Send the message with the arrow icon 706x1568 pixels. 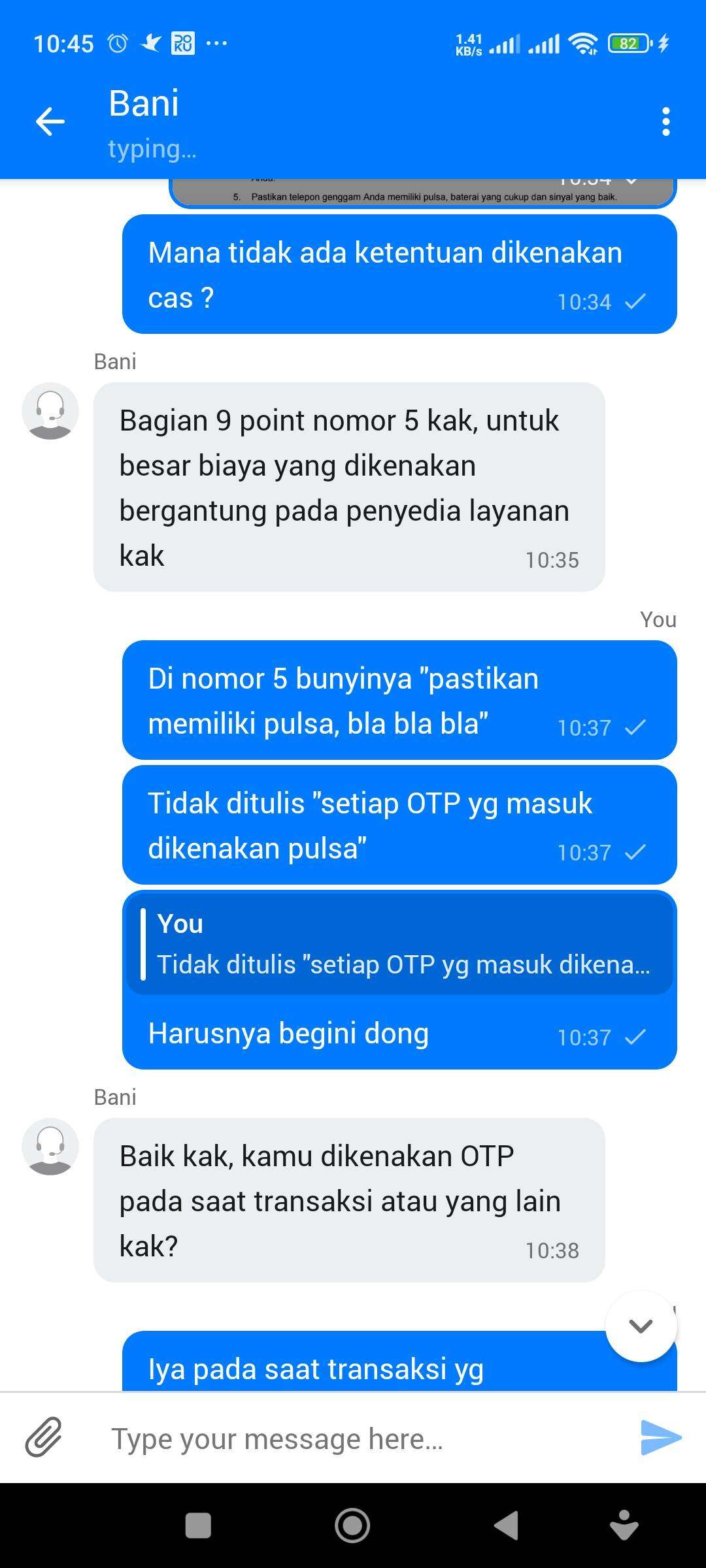[661, 1437]
